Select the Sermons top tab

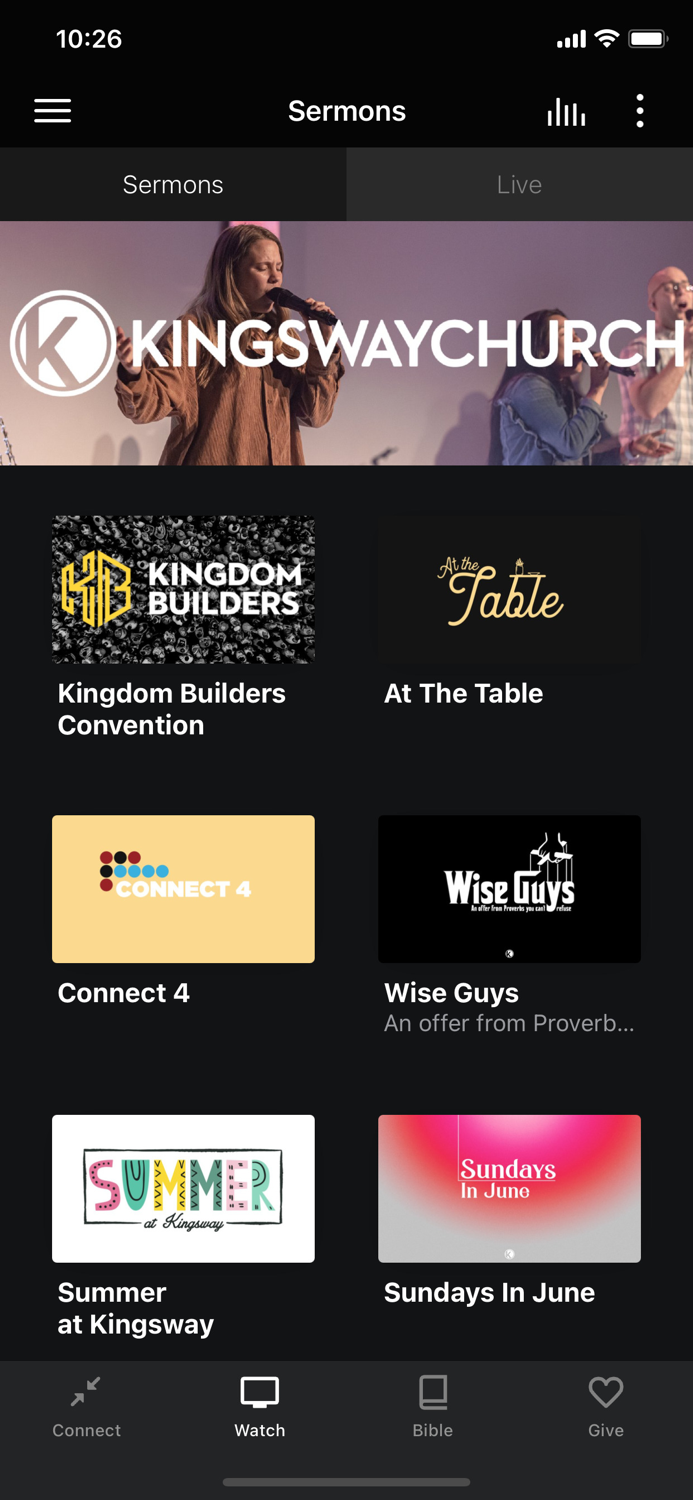point(173,185)
